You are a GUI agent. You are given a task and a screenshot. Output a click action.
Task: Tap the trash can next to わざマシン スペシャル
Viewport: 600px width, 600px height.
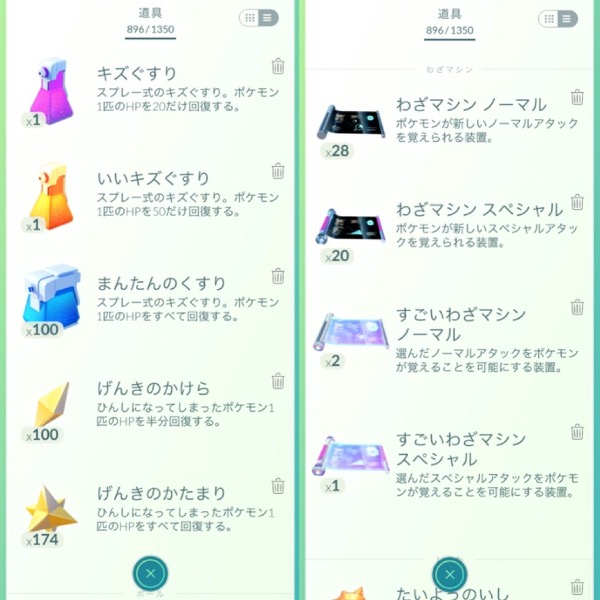pos(577,202)
